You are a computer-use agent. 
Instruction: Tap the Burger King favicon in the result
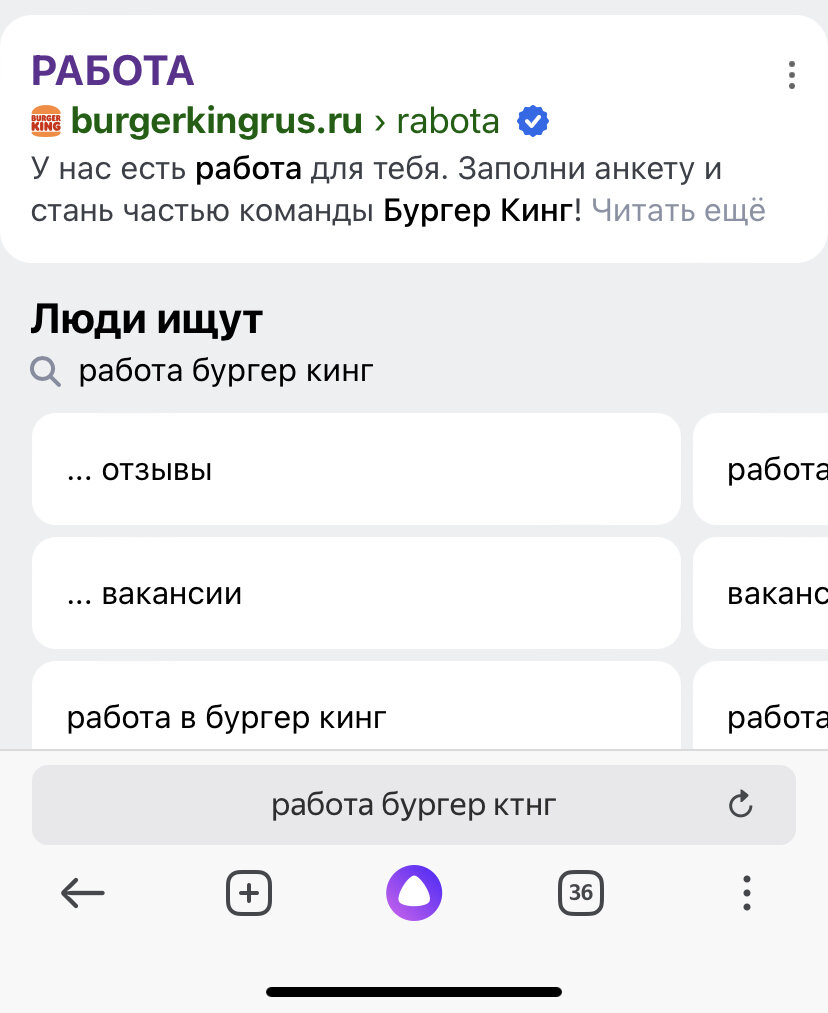[47, 120]
